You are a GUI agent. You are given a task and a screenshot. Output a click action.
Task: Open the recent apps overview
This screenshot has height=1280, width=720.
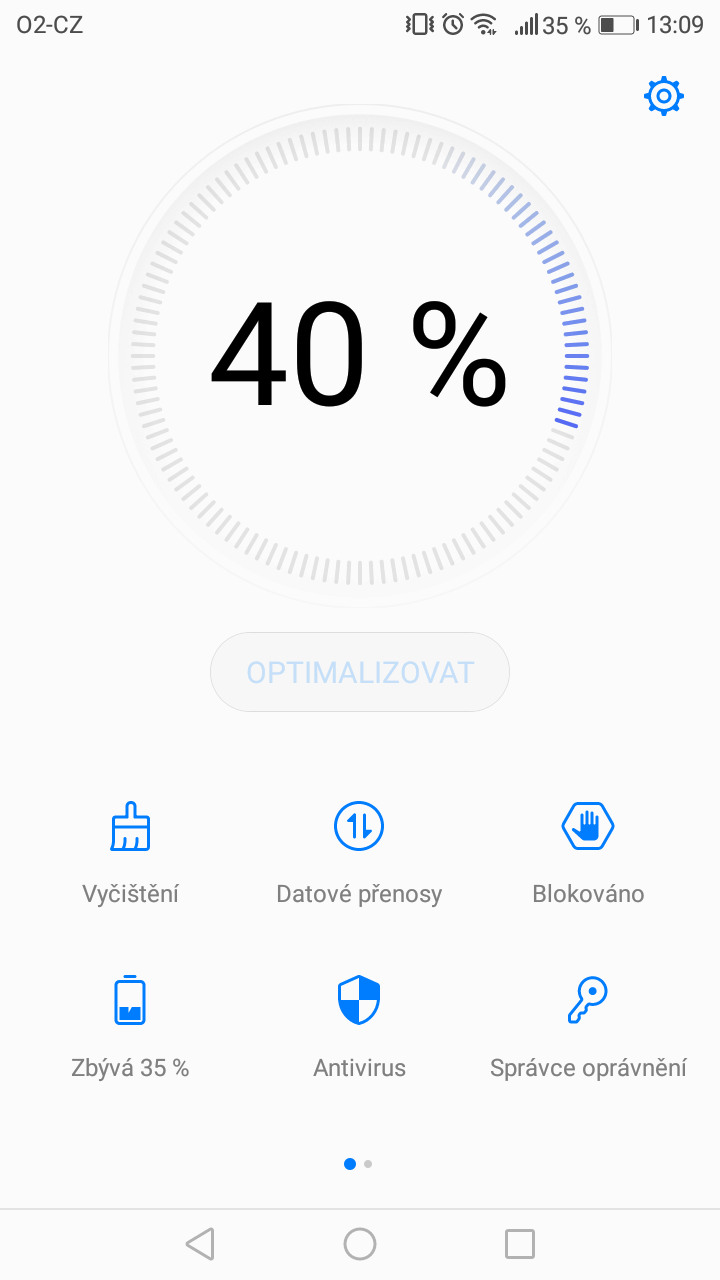click(x=520, y=1244)
